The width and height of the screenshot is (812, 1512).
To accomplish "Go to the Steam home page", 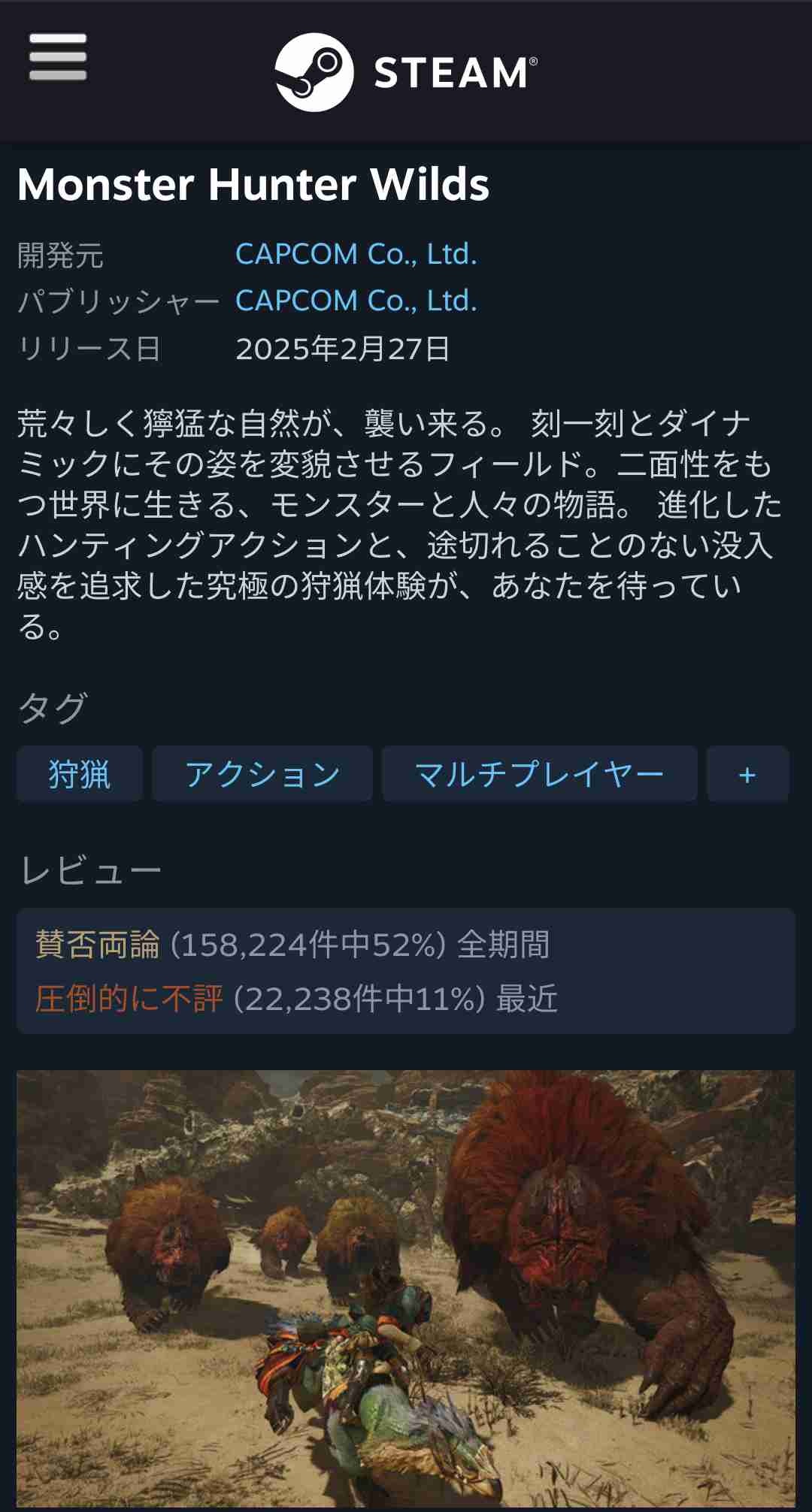I will click(x=406, y=72).
